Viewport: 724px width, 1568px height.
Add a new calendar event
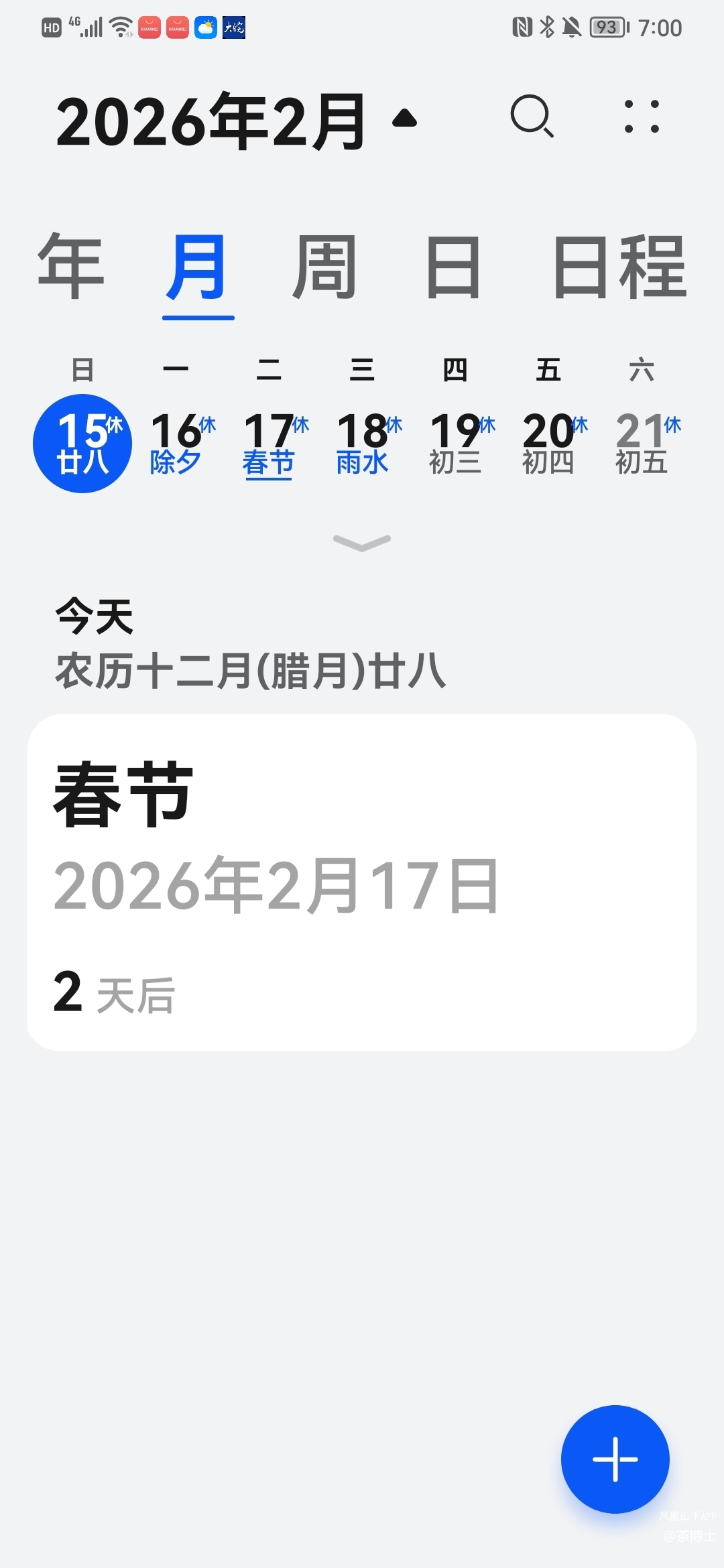coord(615,1459)
